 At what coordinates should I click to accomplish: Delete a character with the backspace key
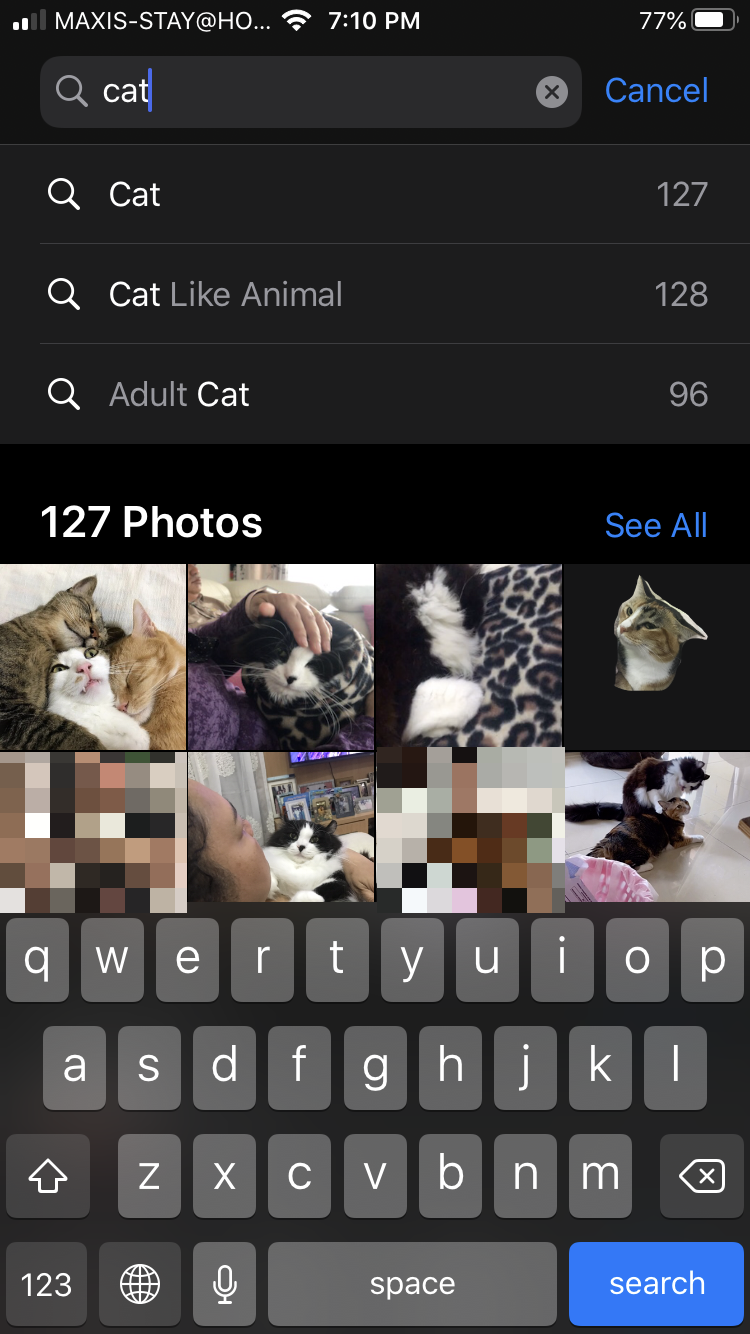702,1177
